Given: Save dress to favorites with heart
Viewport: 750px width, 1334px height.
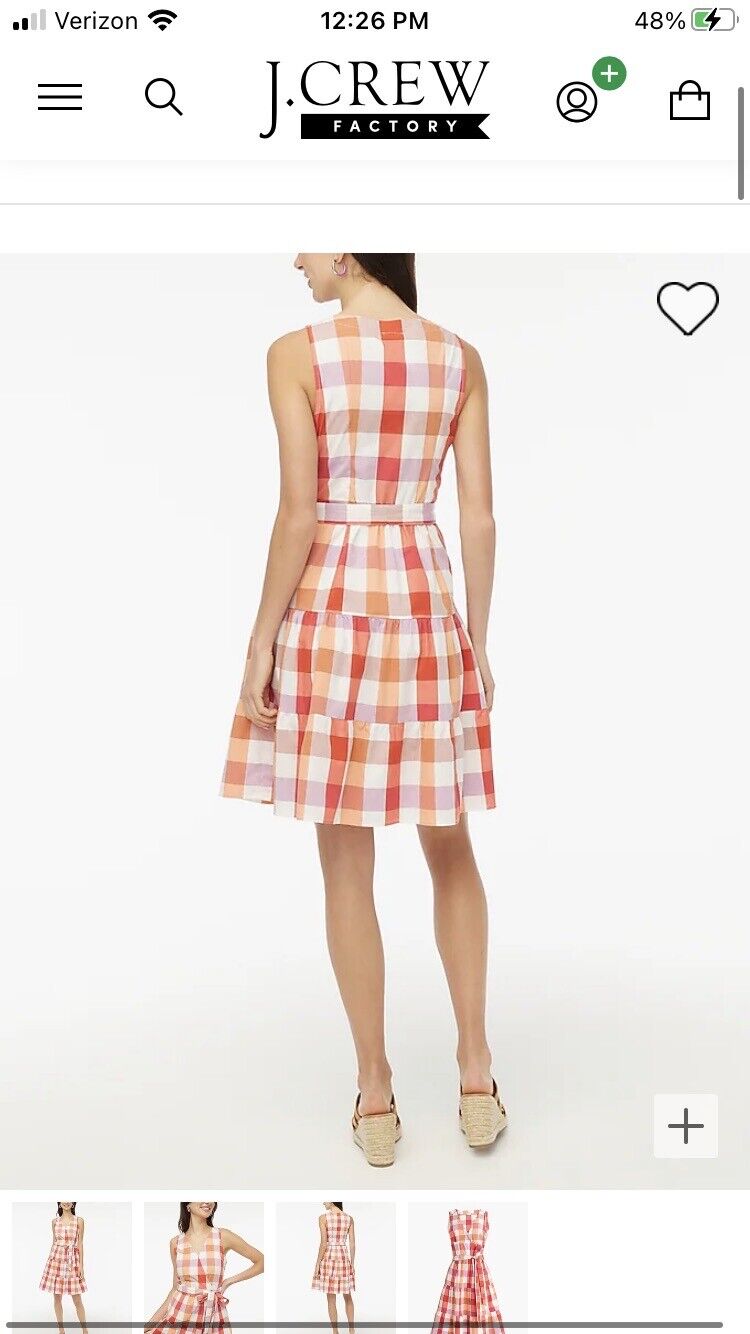Looking at the screenshot, I should [688, 308].
